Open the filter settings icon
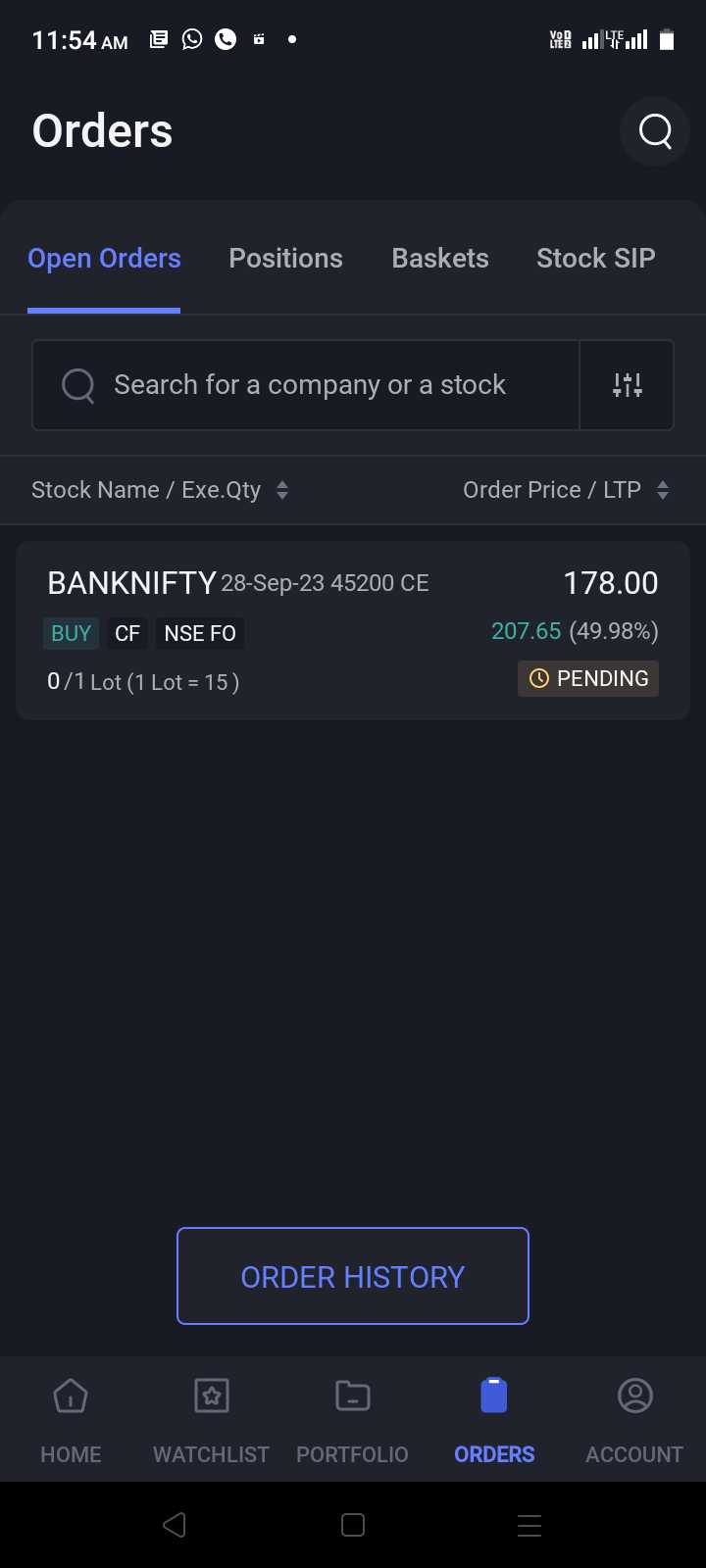This screenshot has width=706, height=1568. pos(628,385)
